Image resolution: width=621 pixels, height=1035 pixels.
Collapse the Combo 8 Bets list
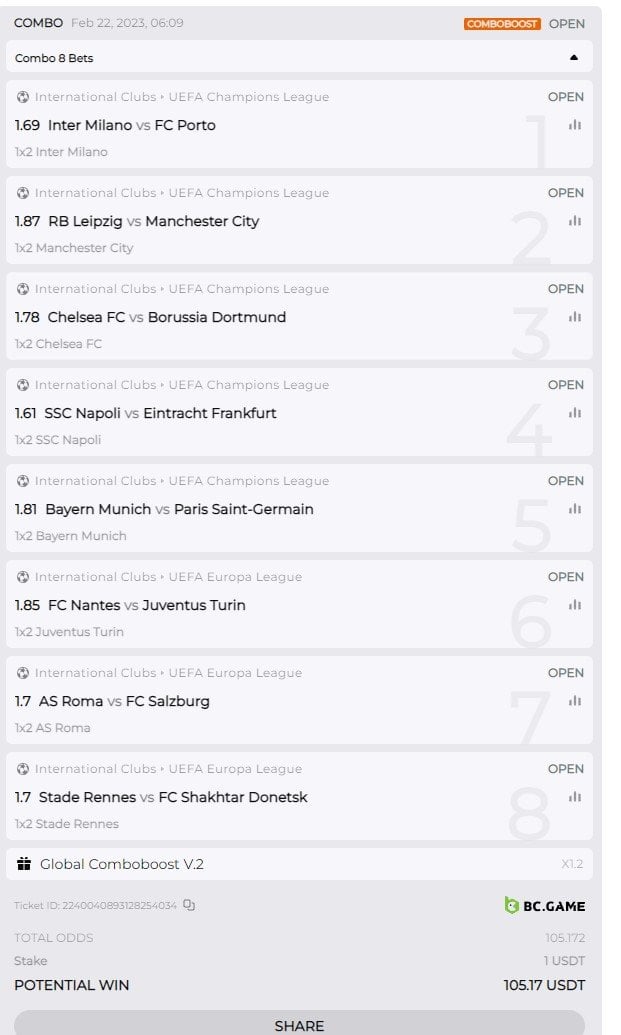tap(573, 58)
